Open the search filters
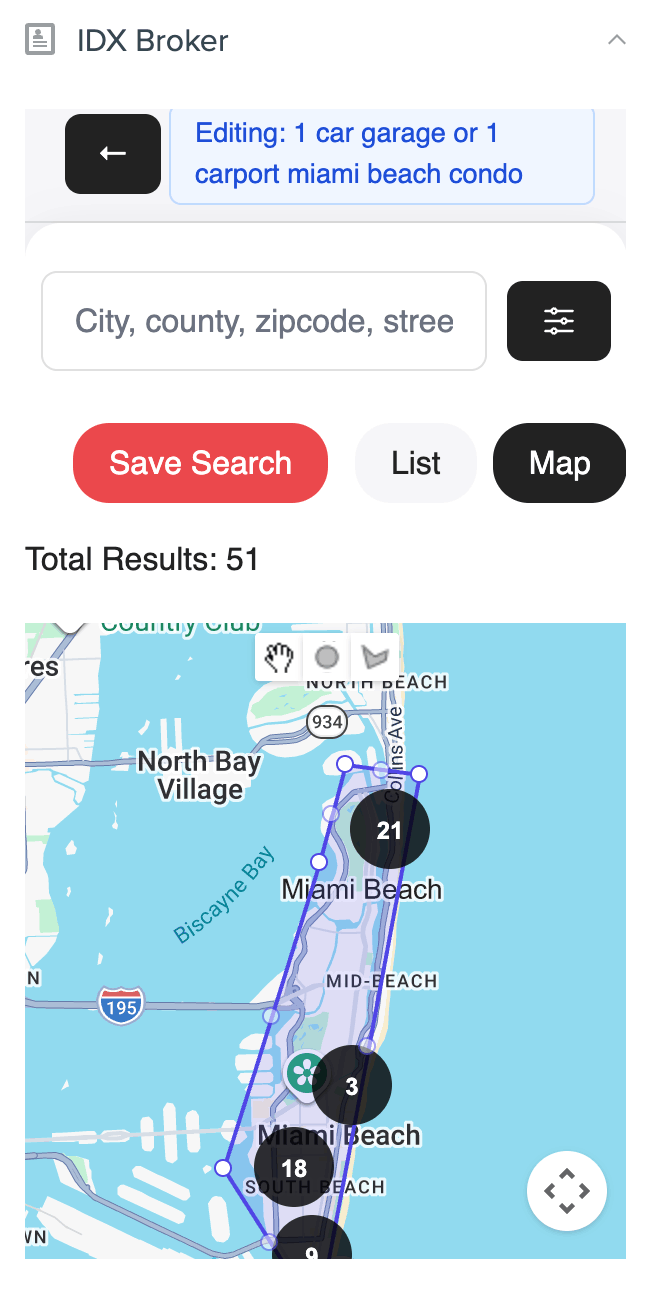Image resolution: width=652 pixels, height=1292 pixels. pos(559,321)
